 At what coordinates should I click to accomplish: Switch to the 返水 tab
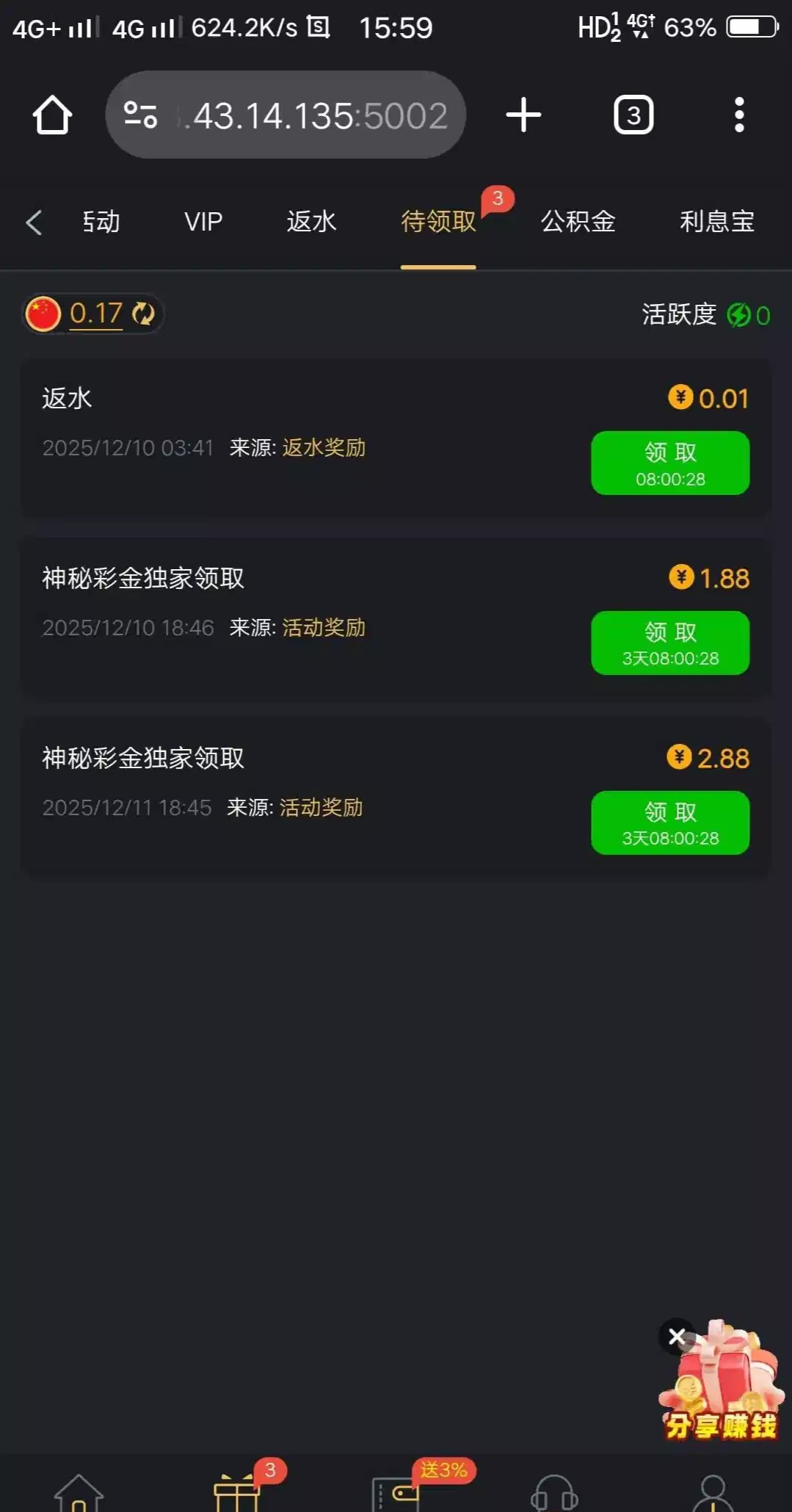tap(311, 222)
